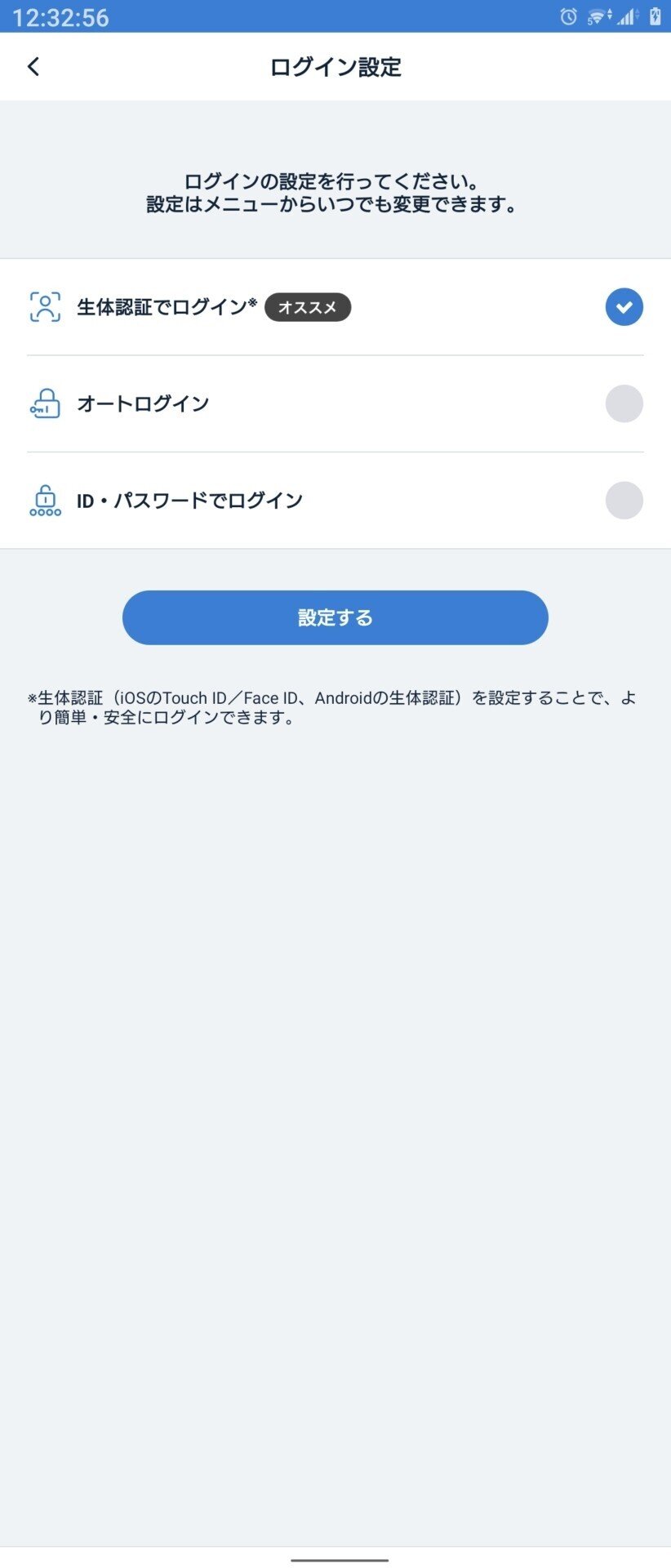Click the face recognition icon beside 生体認証でログイン
671x1568 pixels.
[x=47, y=306]
